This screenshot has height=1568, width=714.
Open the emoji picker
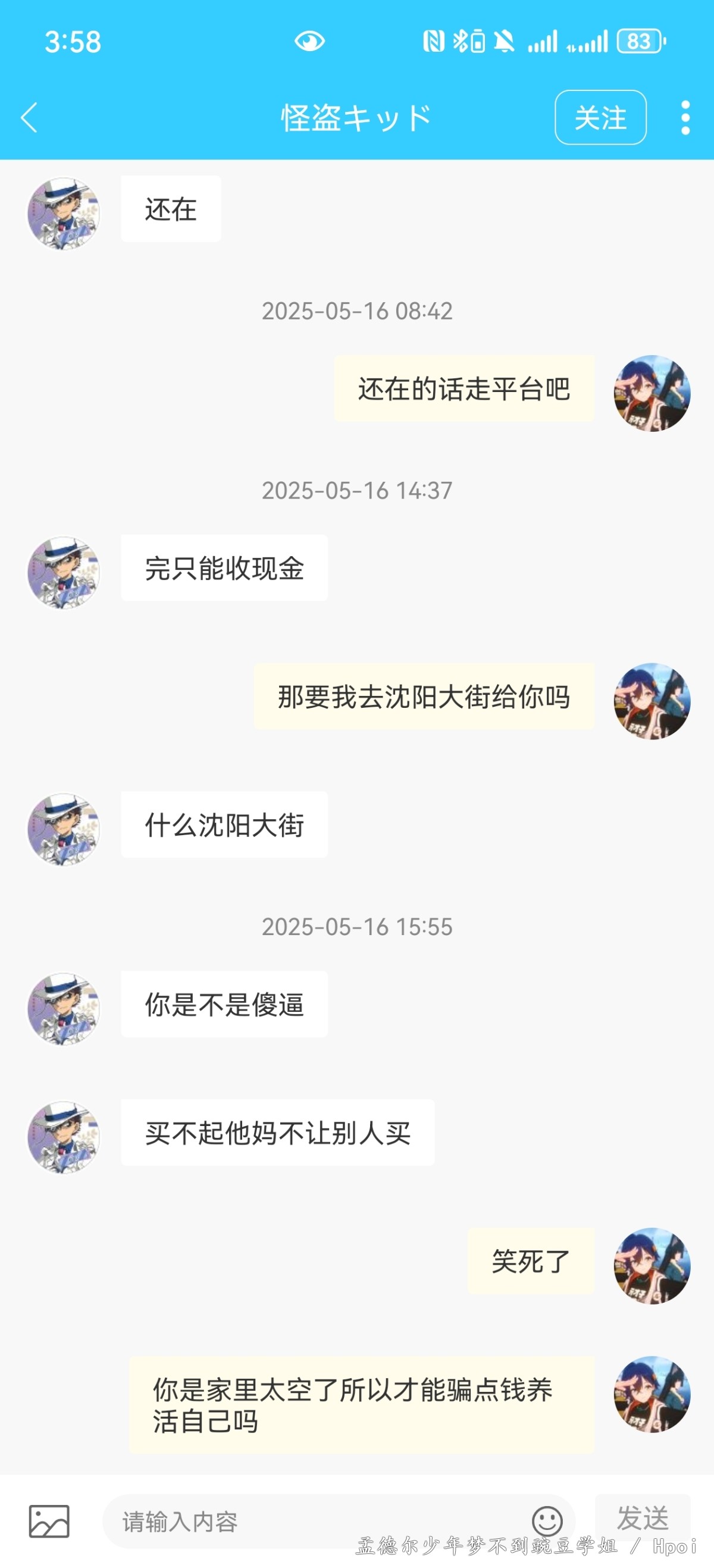pyautogui.click(x=547, y=1521)
